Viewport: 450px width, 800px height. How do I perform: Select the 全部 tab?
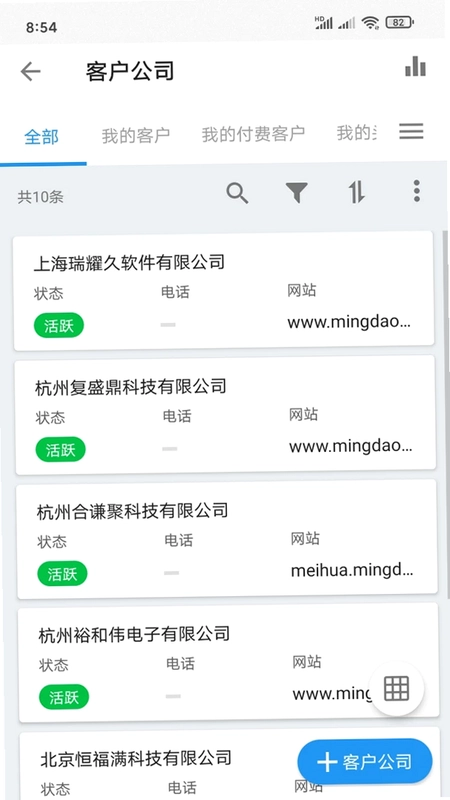pos(41,137)
